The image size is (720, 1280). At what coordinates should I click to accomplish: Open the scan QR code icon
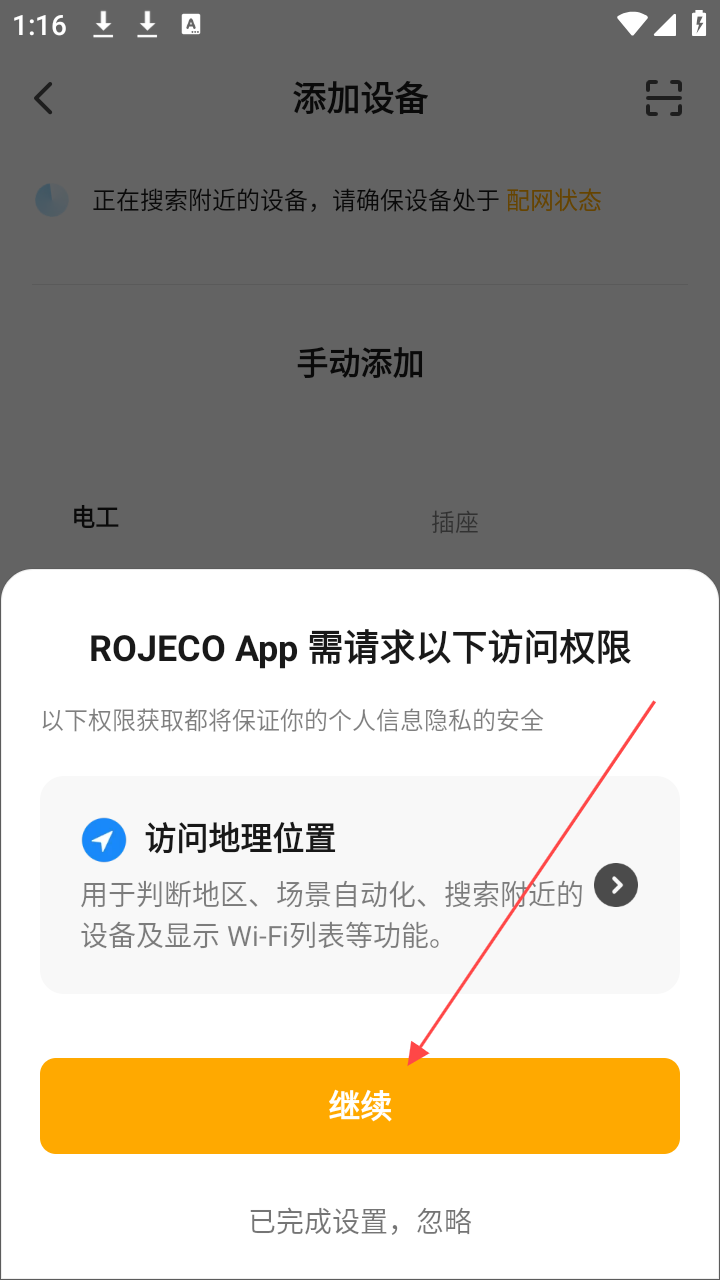[x=663, y=98]
